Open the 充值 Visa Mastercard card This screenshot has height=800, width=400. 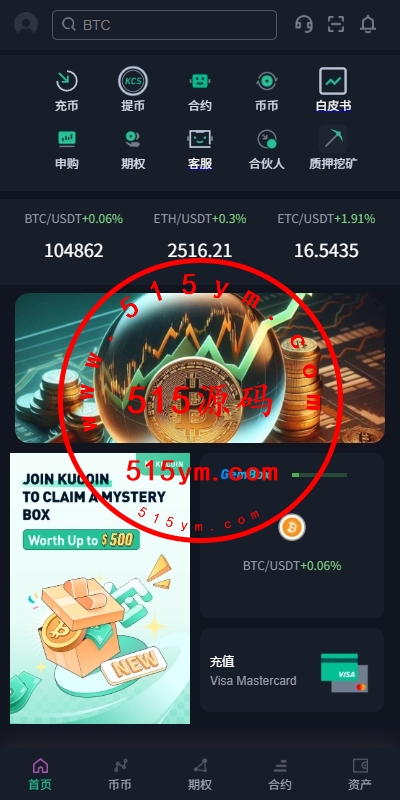292,670
